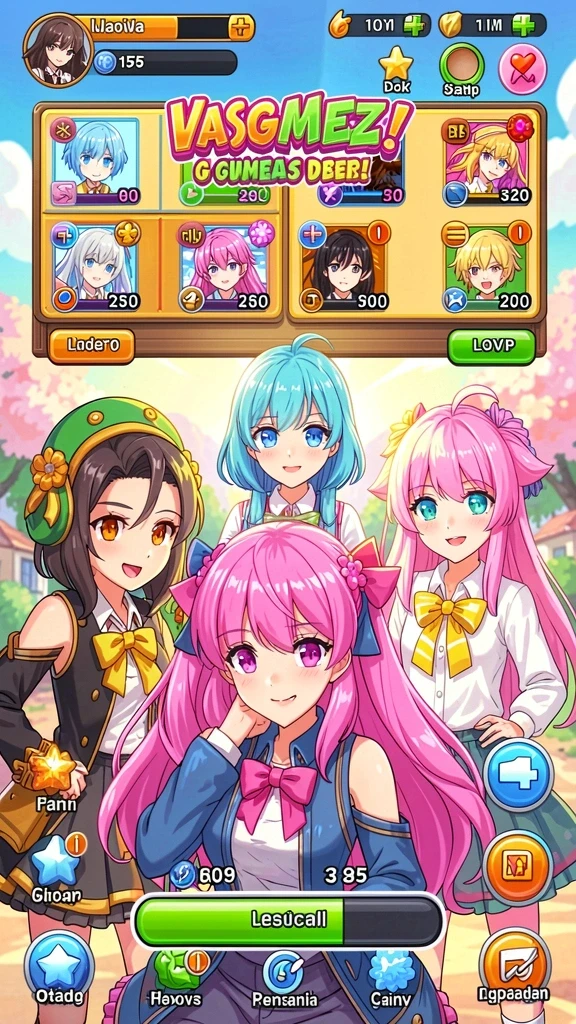Tap the orange Ladero button
The image size is (576, 1024).
91,345
